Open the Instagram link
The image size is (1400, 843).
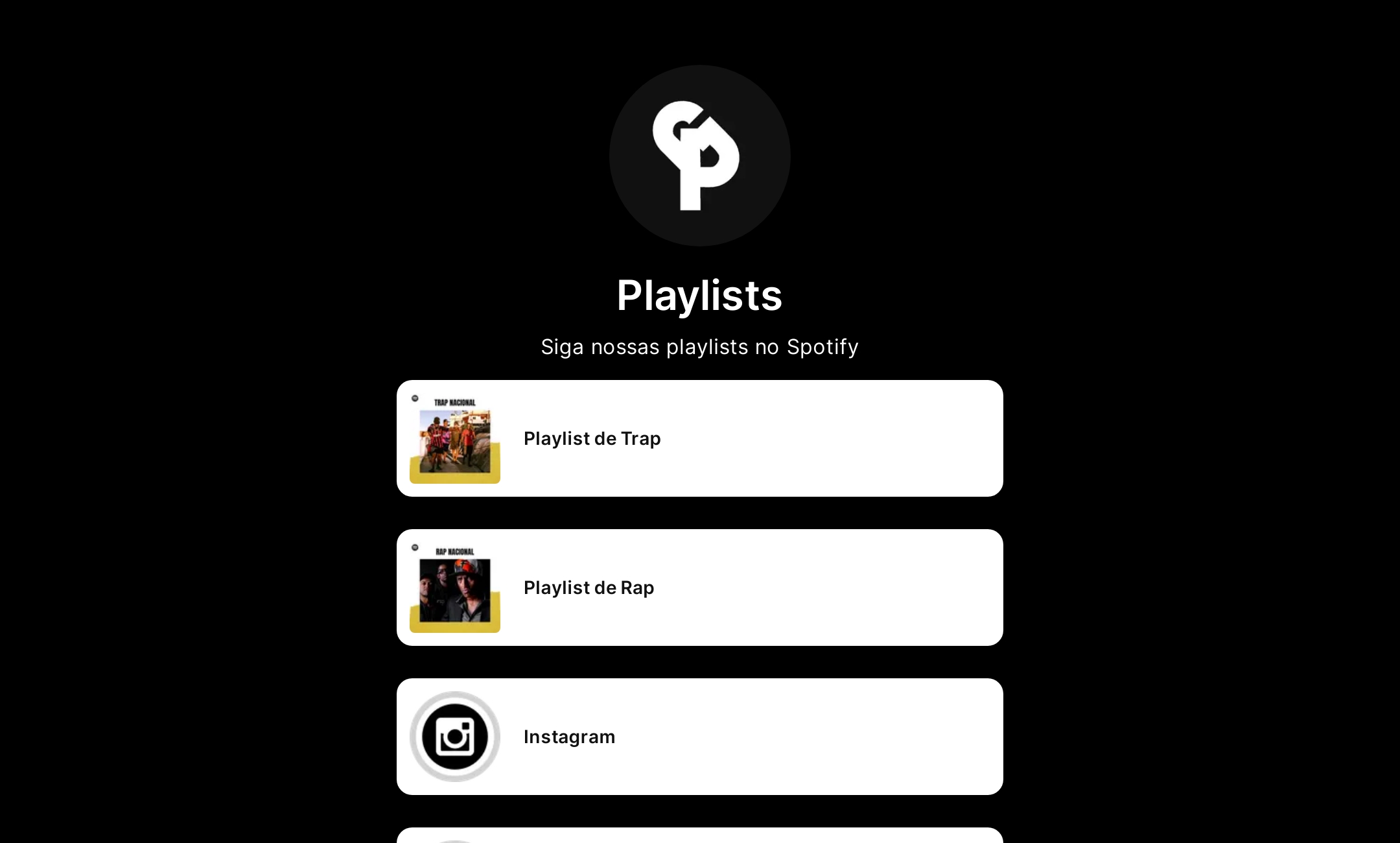click(x=699, y=737)
